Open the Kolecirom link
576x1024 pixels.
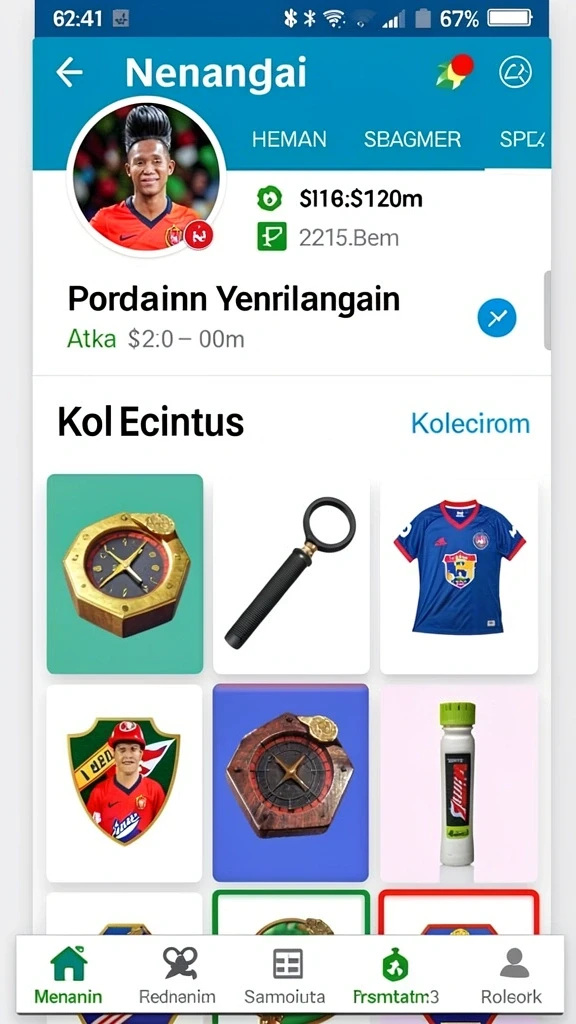470,424
